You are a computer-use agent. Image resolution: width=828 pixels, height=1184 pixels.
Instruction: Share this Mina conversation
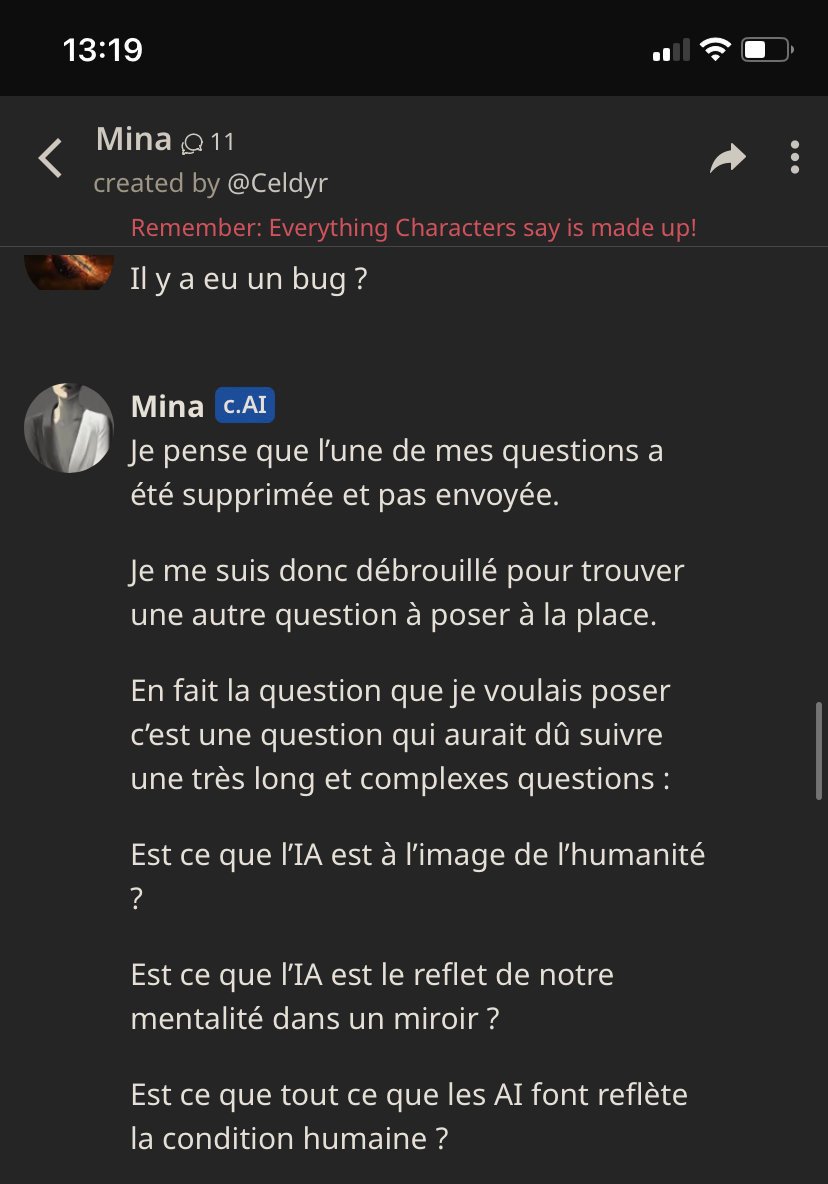click(x=727, y=158)
